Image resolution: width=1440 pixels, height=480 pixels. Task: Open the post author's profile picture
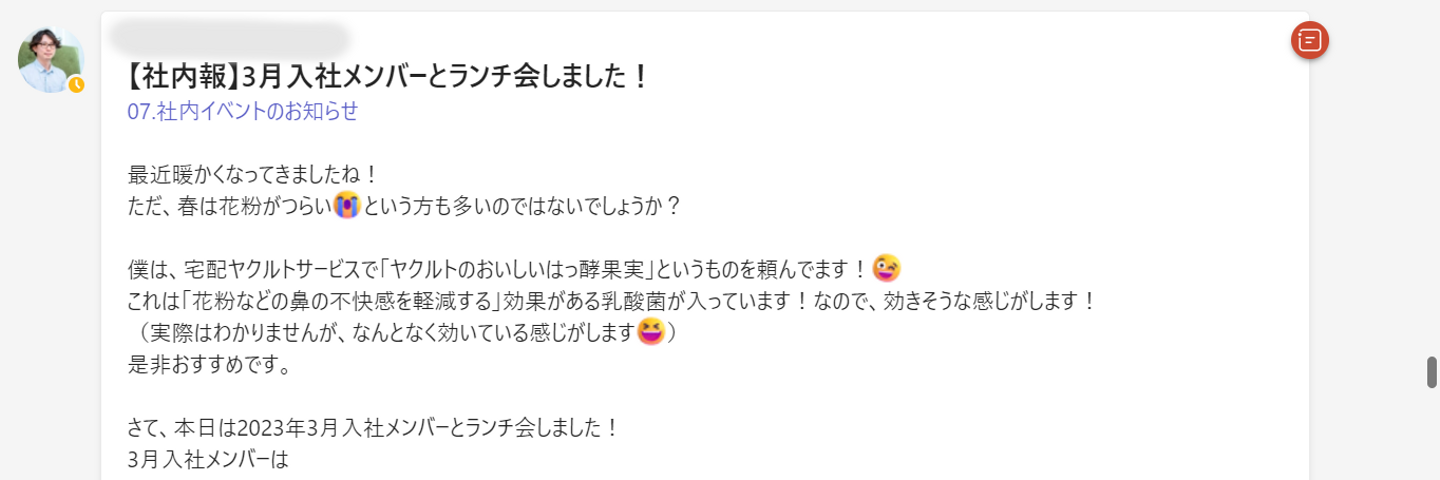pyautogui.click(x=50, y=59)
